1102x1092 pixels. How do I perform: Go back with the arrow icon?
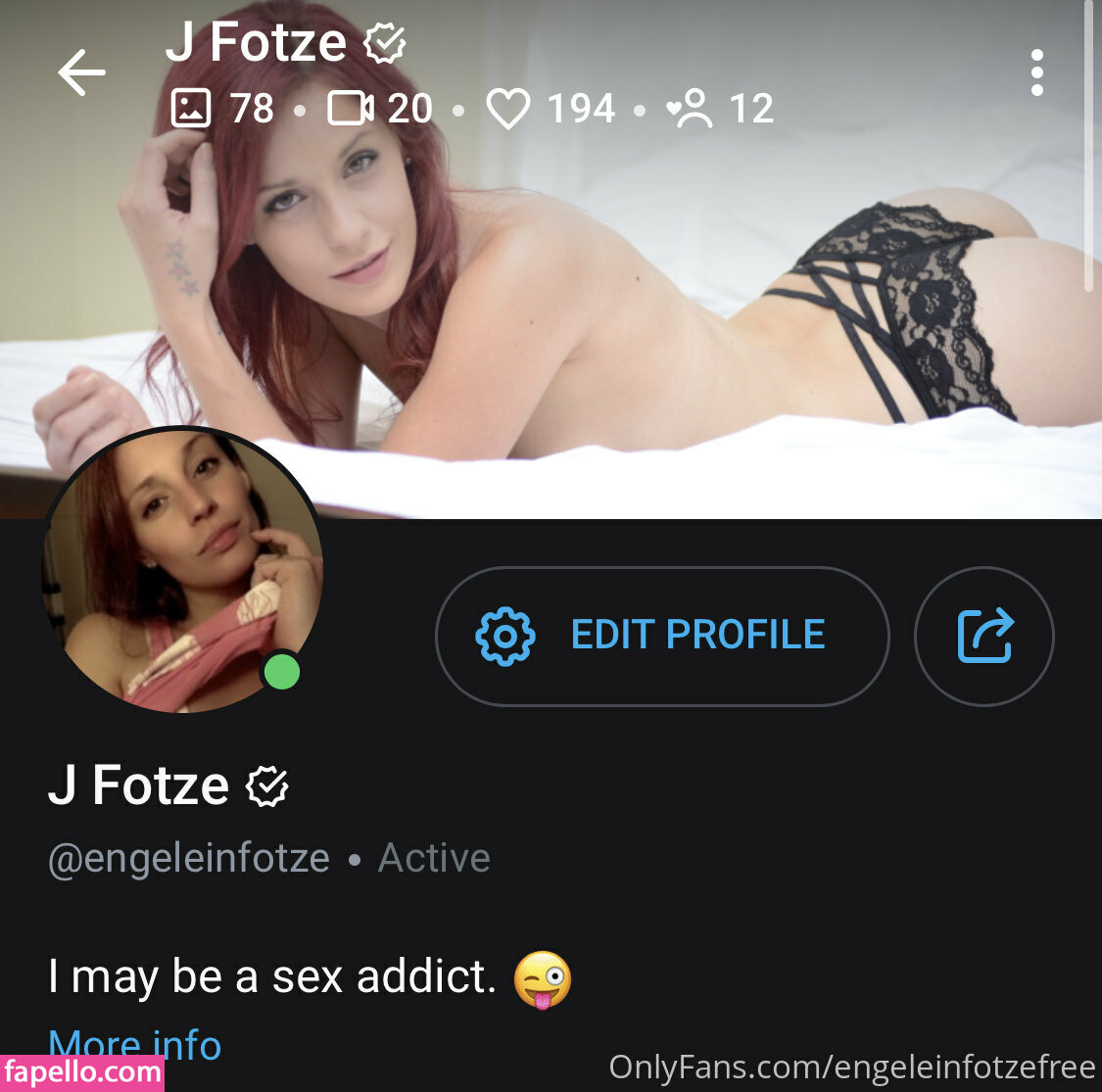tap(80, 73)
